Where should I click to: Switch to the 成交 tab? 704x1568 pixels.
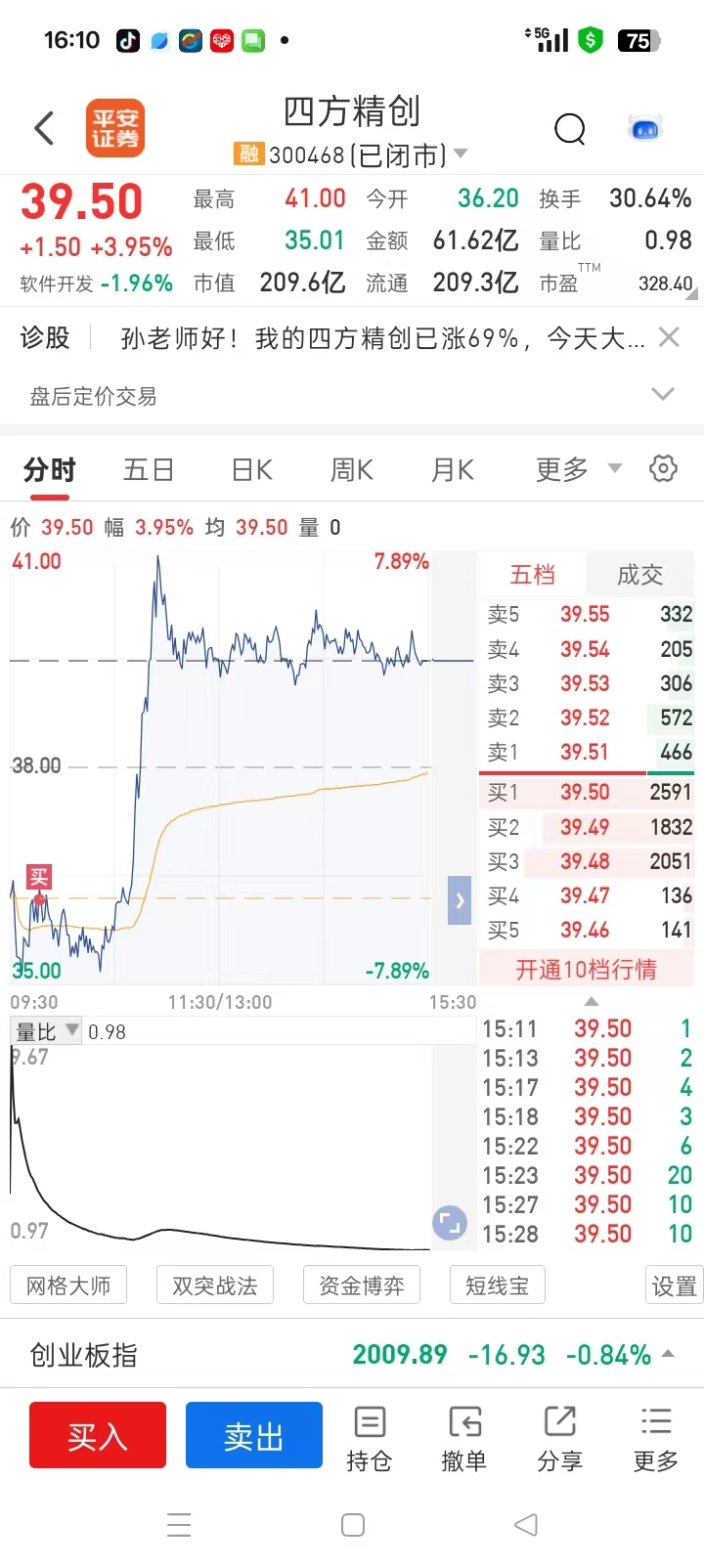point(640,575)
